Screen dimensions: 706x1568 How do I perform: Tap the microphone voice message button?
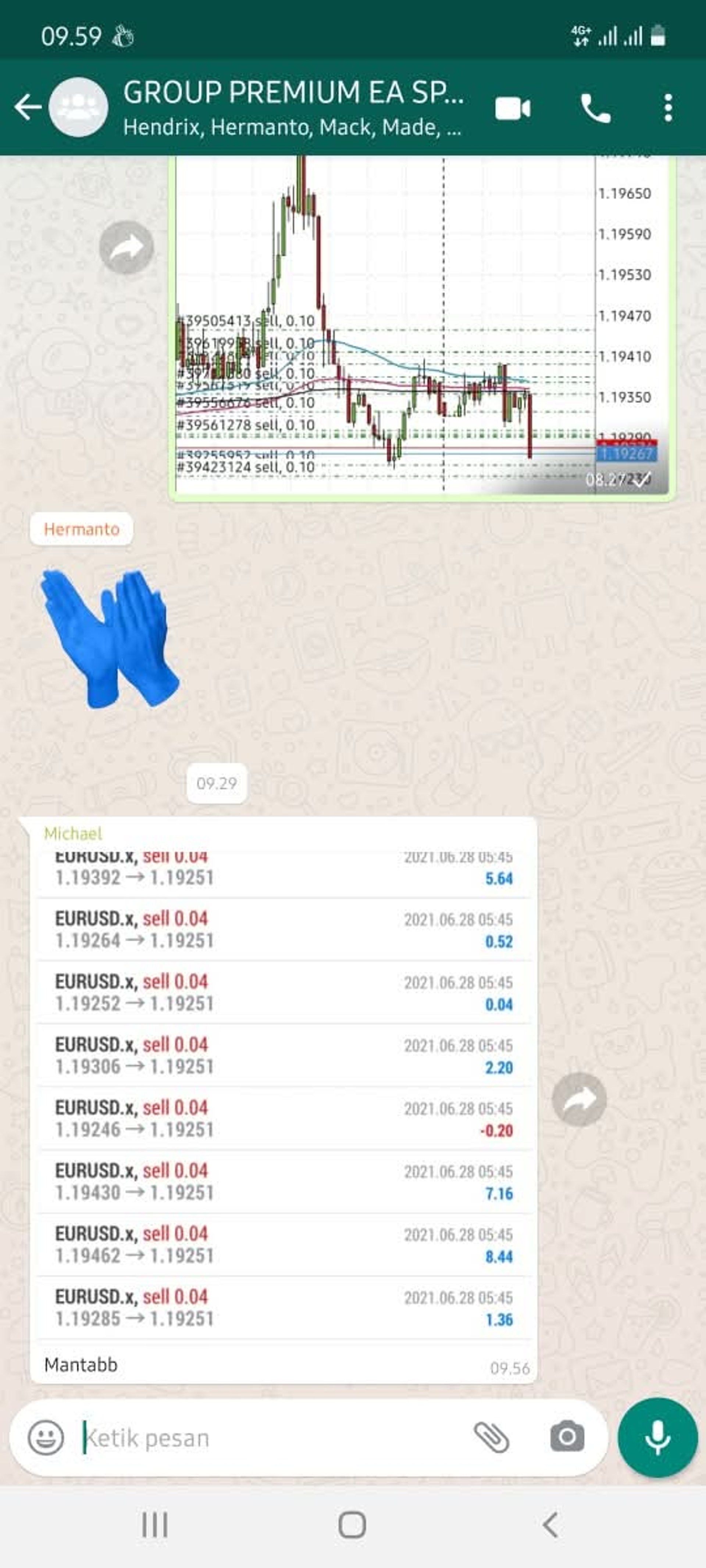(x=657, y=1438)
